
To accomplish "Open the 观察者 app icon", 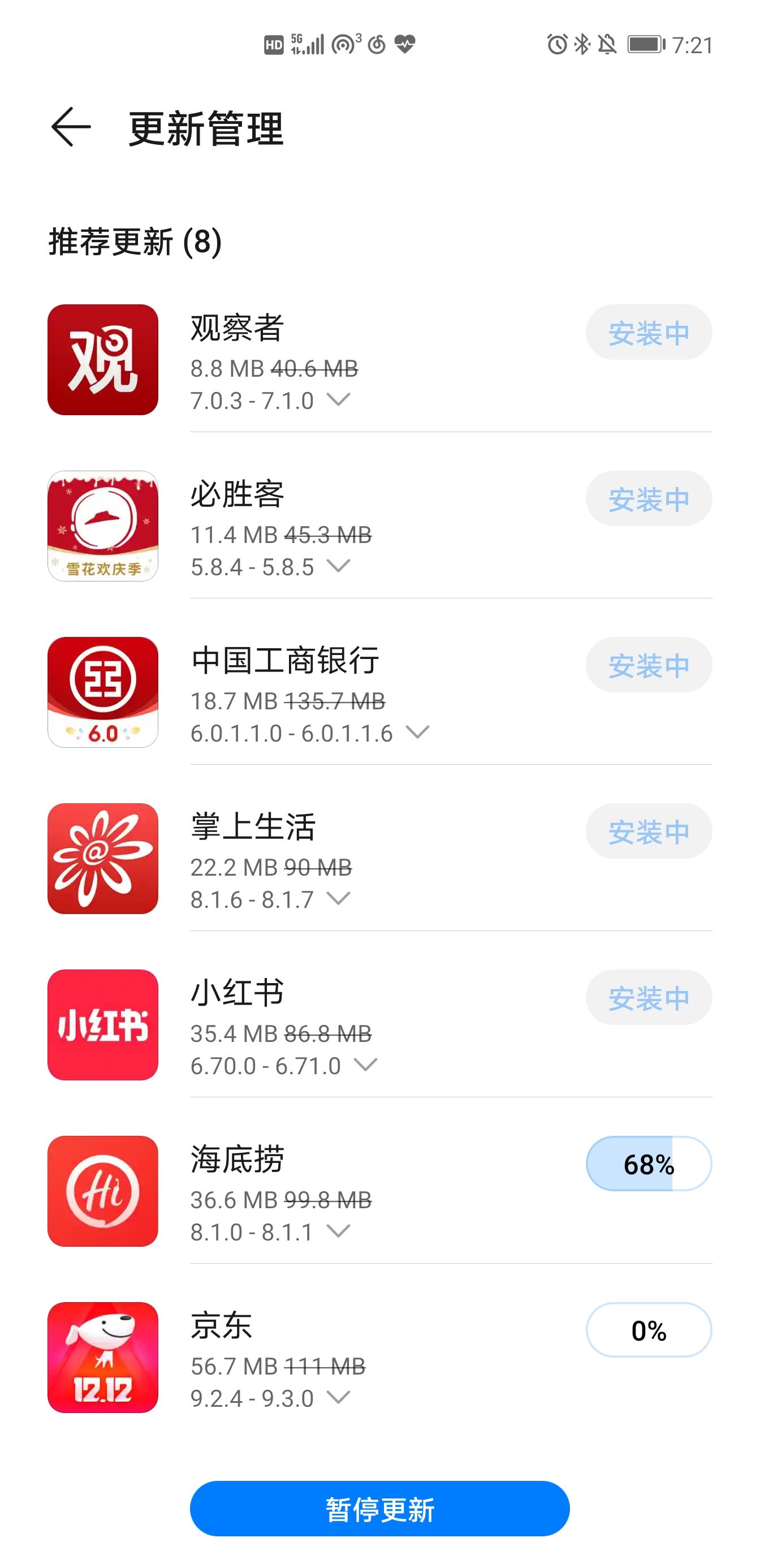I will tap(103, 360).
